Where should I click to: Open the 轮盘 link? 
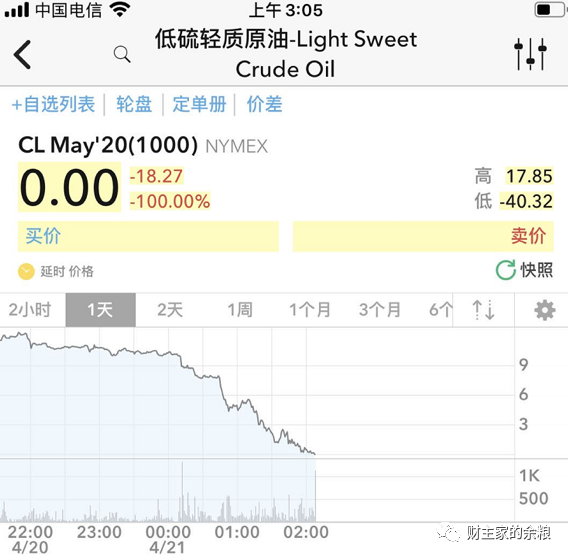(x=134, y=105)
